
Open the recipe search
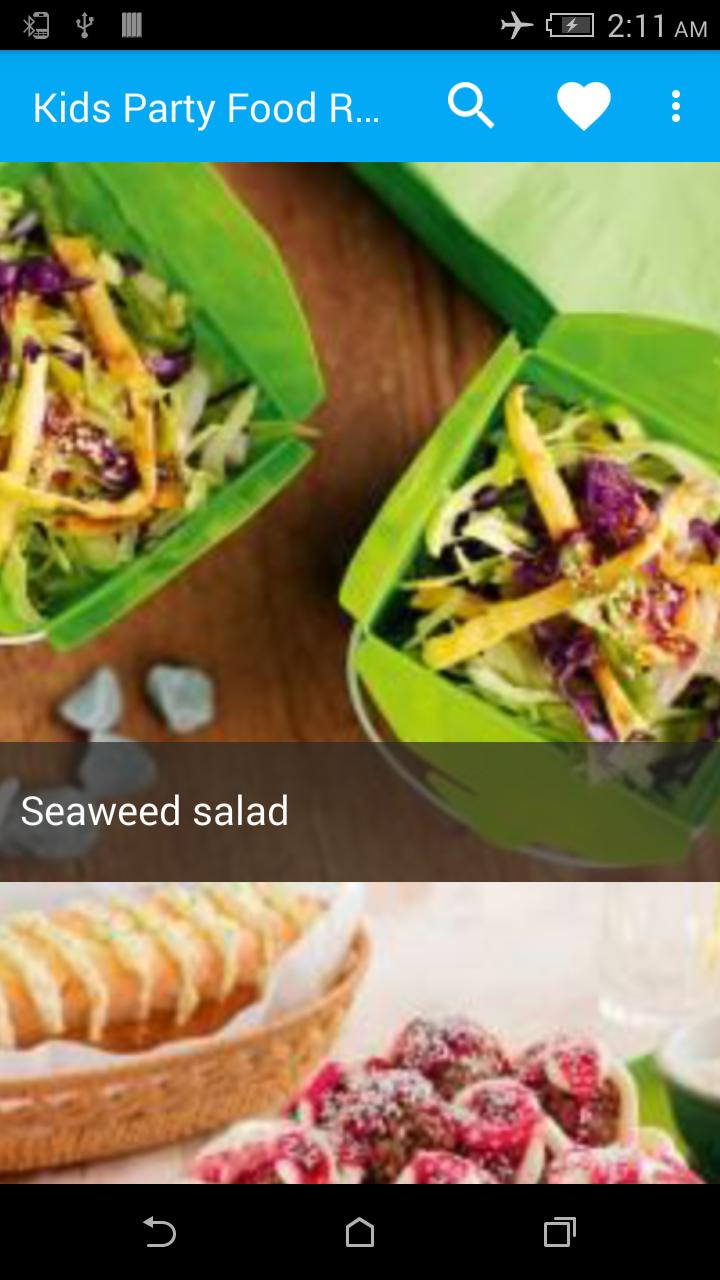471,104
